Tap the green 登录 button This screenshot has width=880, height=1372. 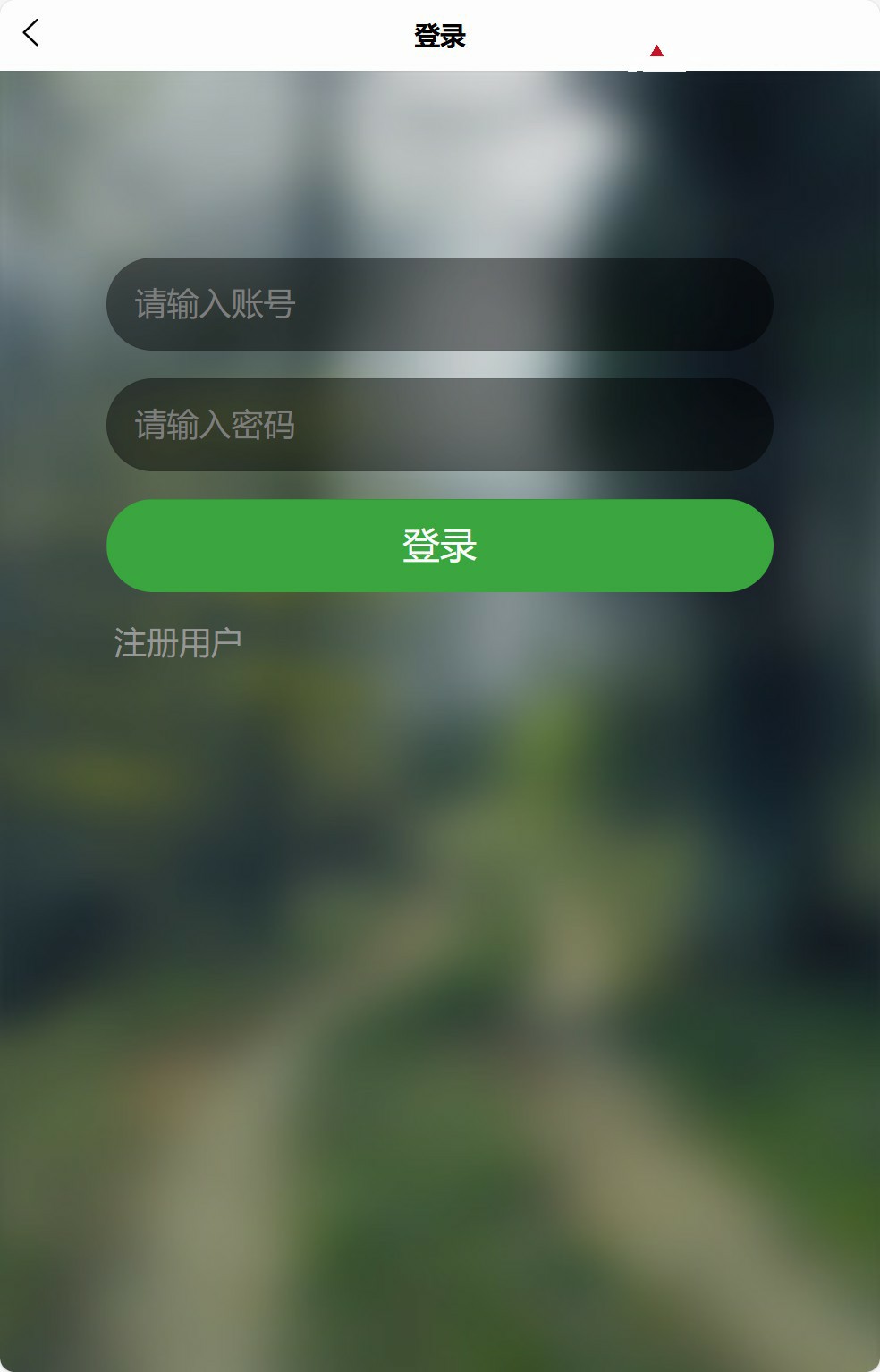(439, 546)
